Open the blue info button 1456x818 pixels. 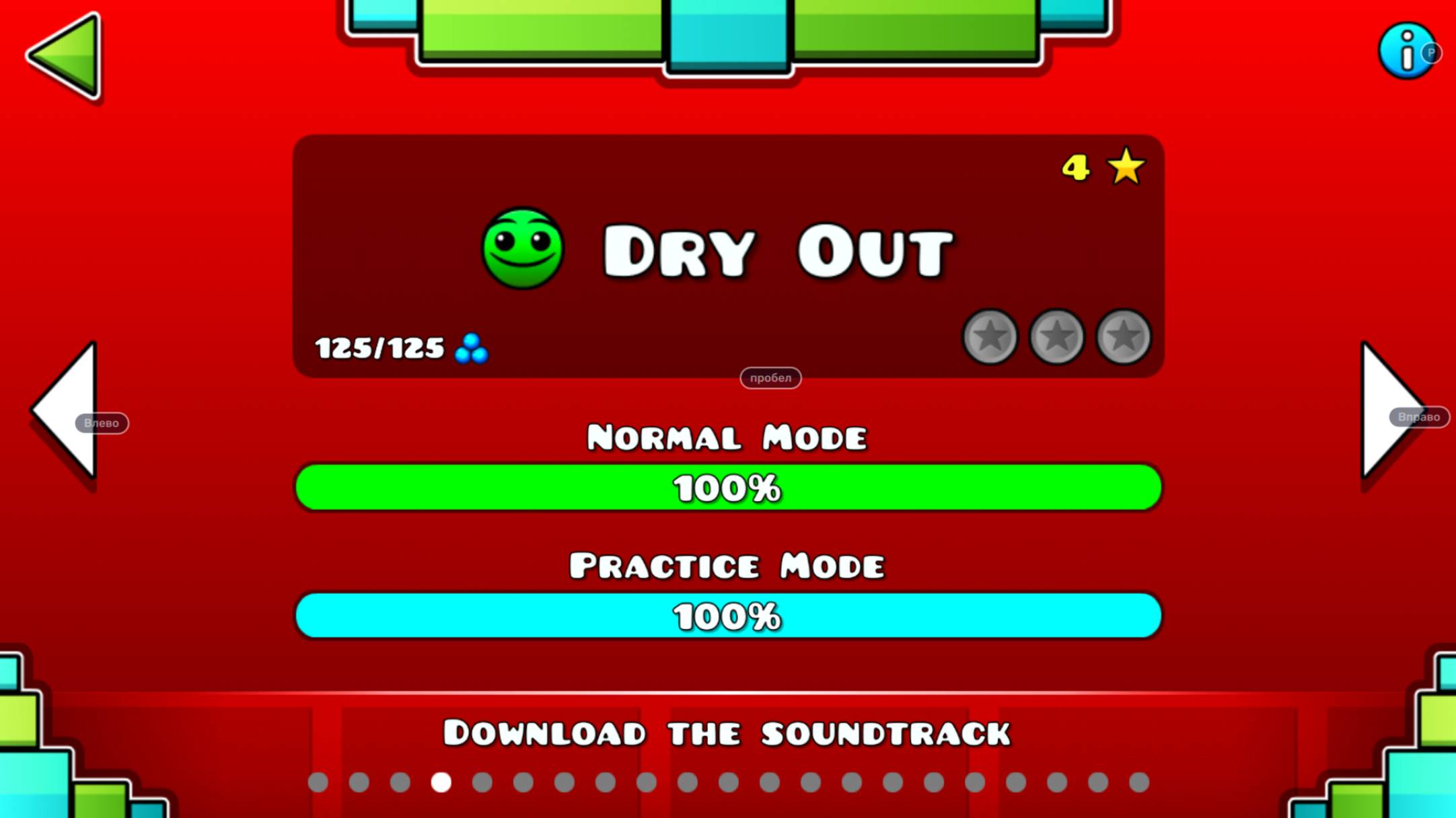point(1405,51)
